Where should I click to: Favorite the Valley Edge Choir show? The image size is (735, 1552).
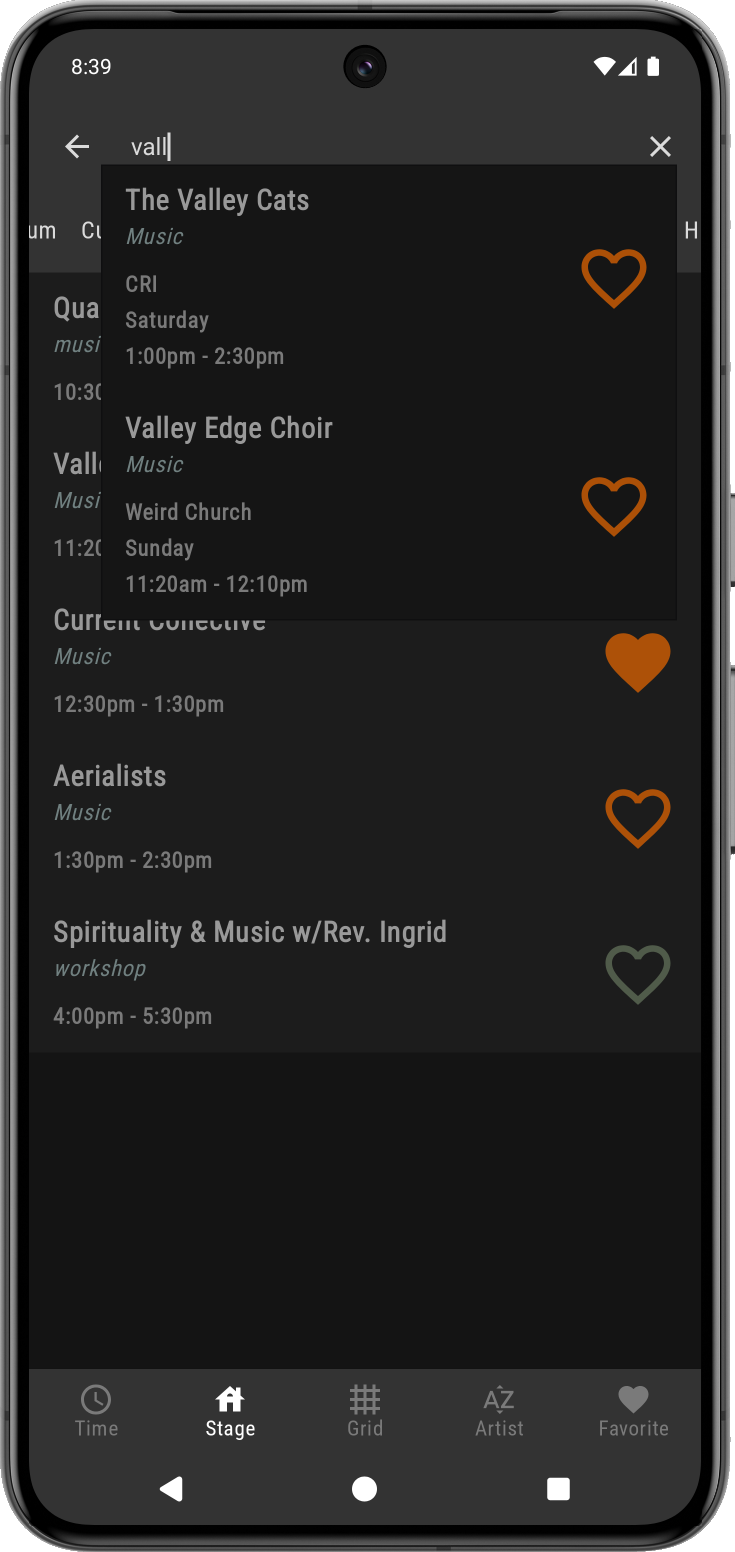(x=613, y=506)
